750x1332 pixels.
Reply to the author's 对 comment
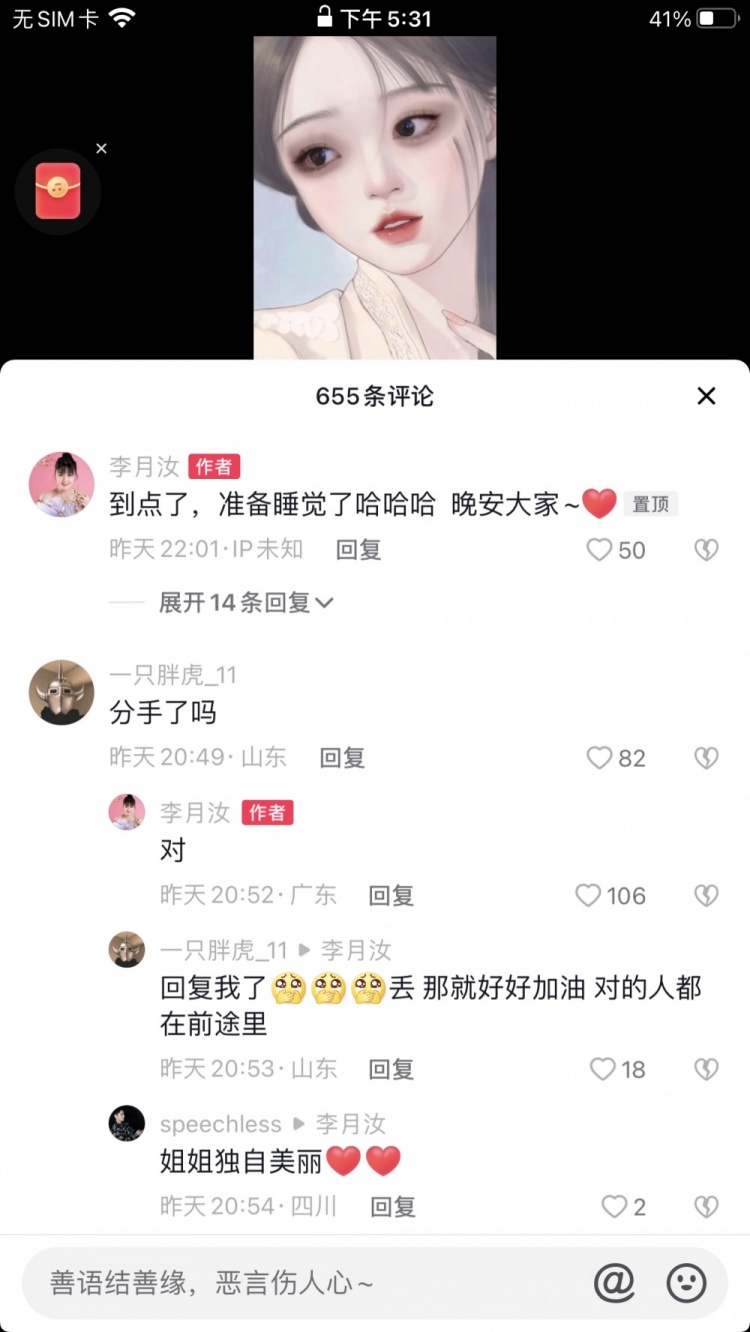[391, 895]
